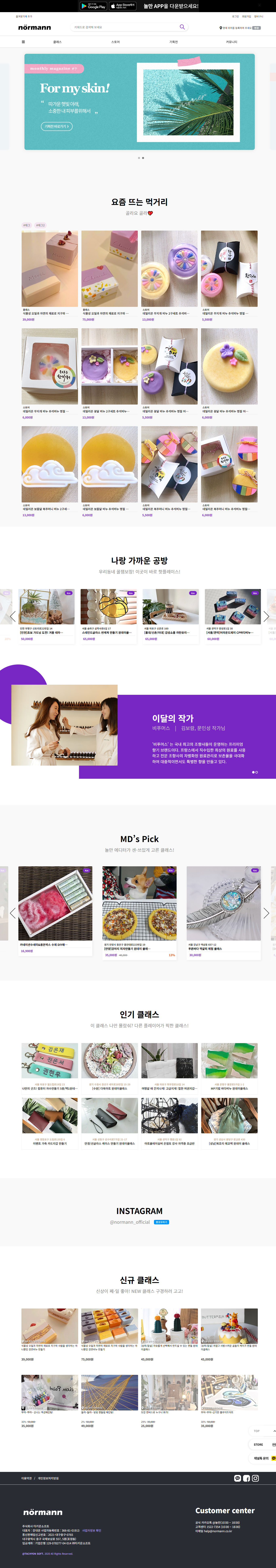Open the App Store download badge

pyautogui.click(x=122, y=6)
